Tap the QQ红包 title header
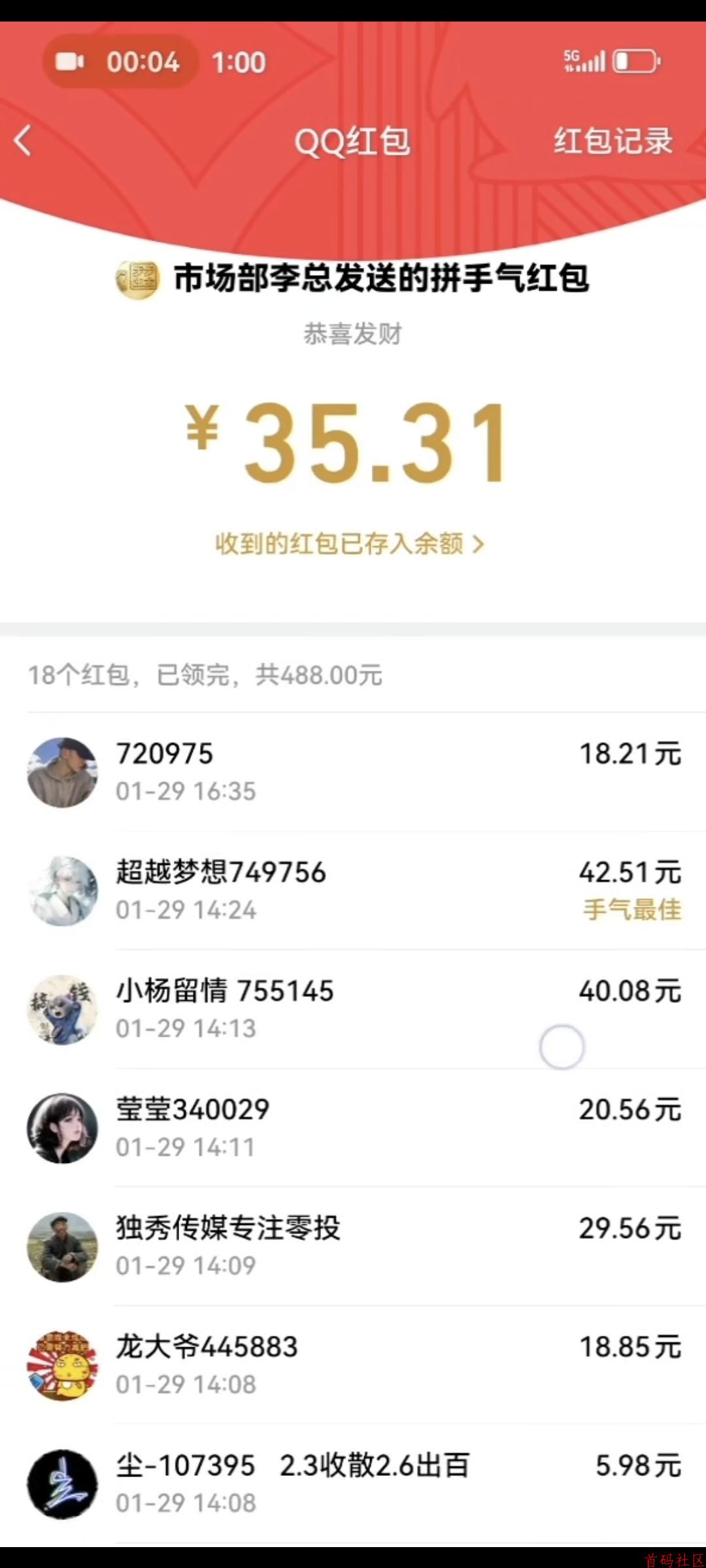Viewport: 706px width, 1568px height. [x=353, y=141]
